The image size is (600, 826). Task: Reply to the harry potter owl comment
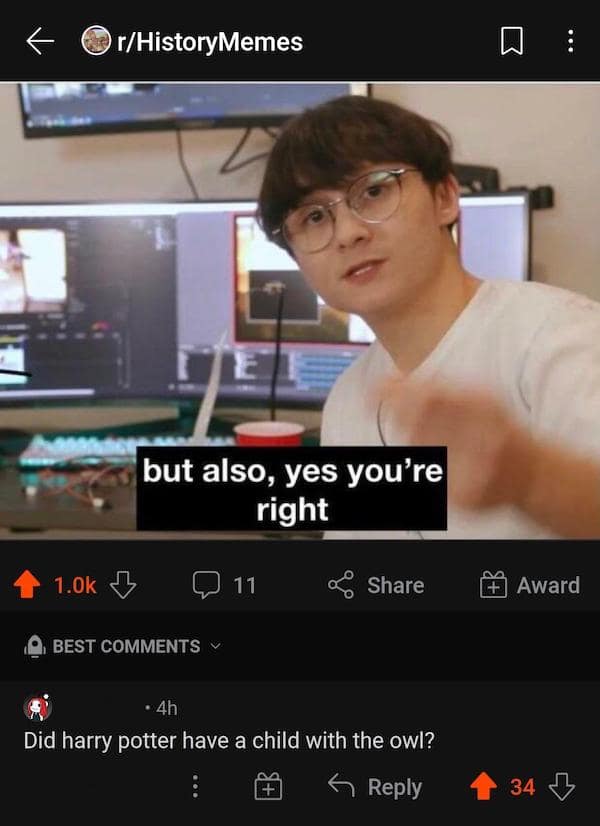(378, 787)
